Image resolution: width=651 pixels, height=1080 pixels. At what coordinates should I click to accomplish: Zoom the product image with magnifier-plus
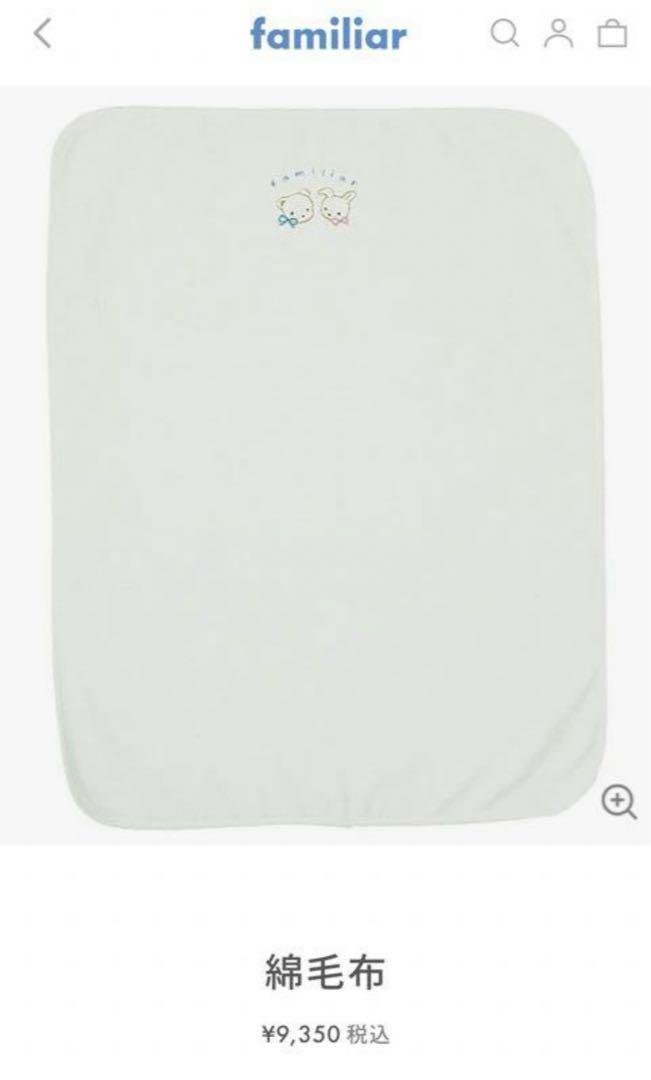click(619, 803)
